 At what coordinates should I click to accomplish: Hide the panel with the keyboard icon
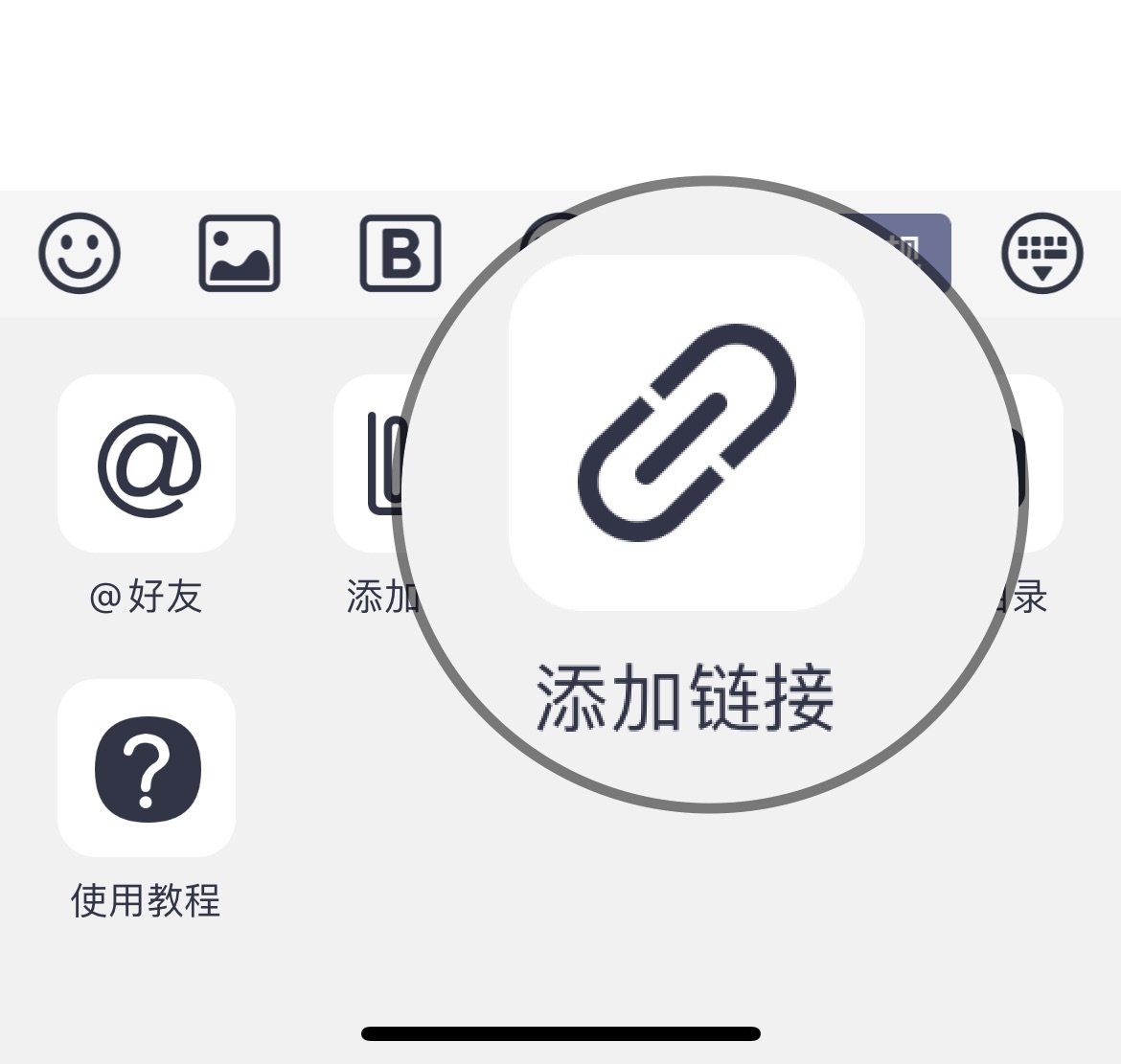click(1041, 253)
